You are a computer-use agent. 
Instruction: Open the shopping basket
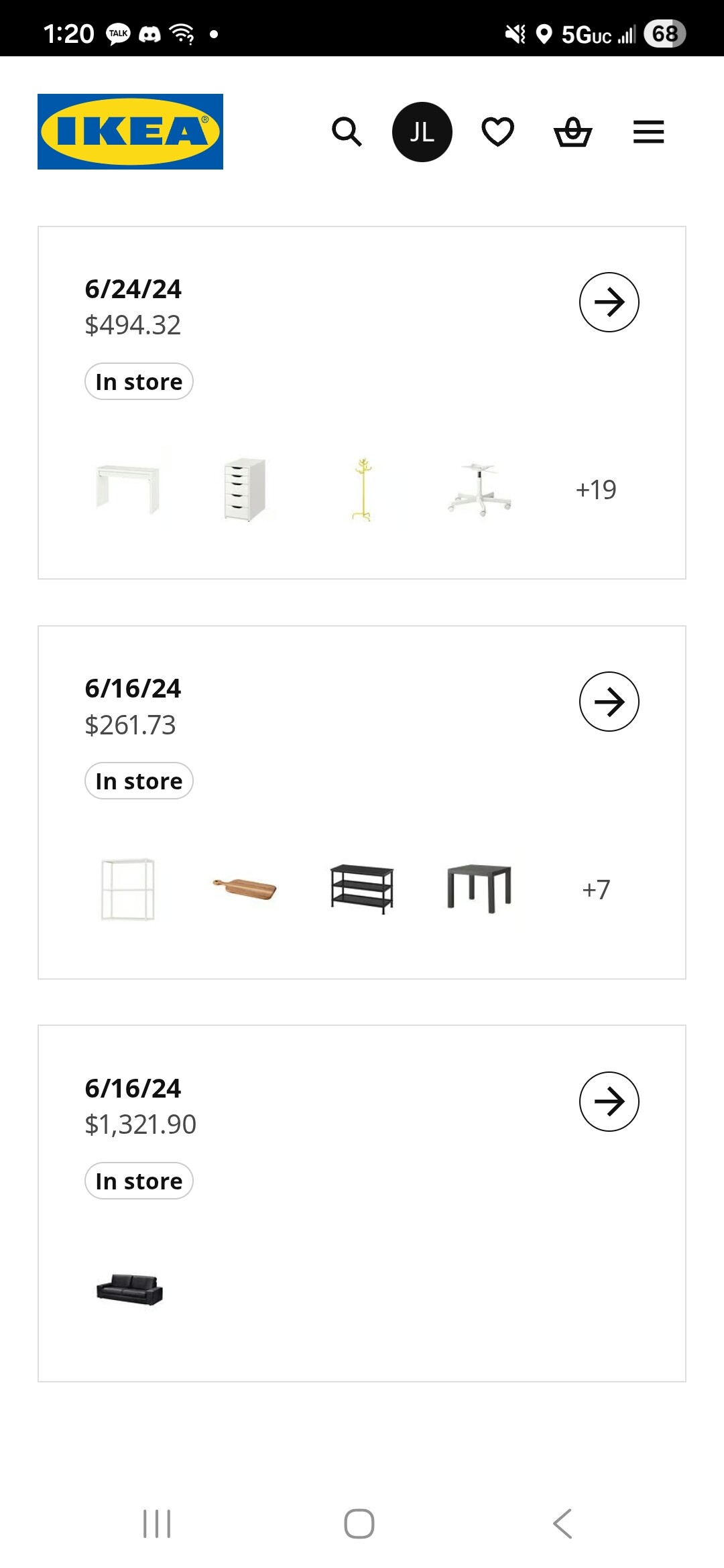[573, 131]
